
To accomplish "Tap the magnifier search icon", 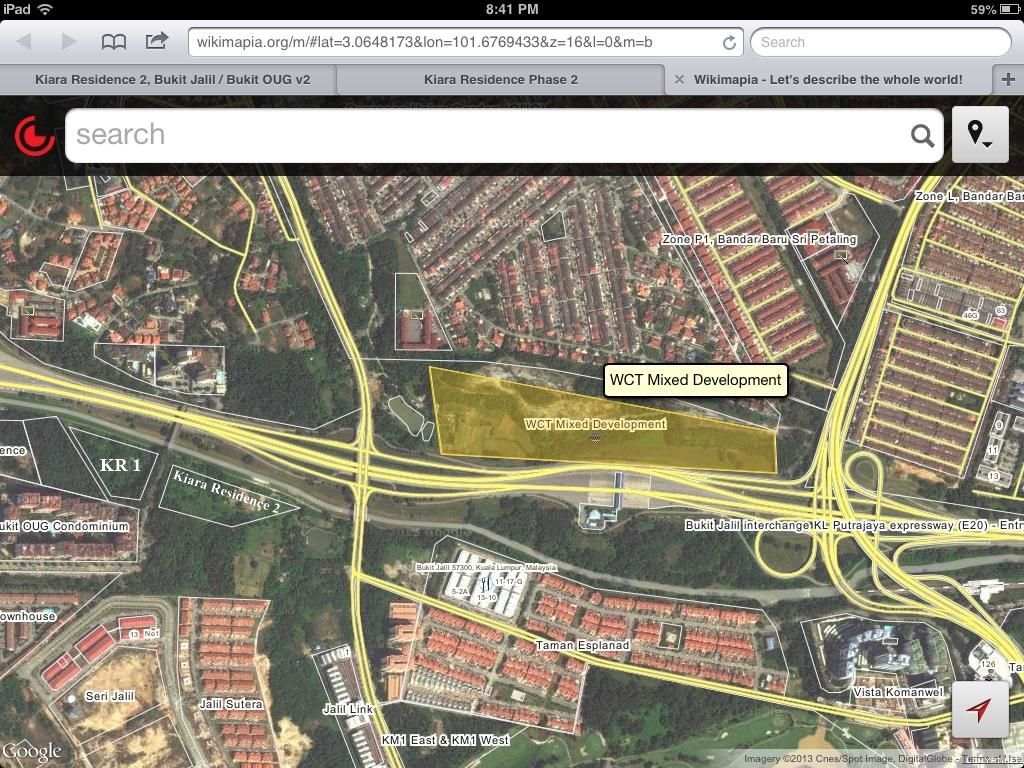I will (x=922, y=135).
